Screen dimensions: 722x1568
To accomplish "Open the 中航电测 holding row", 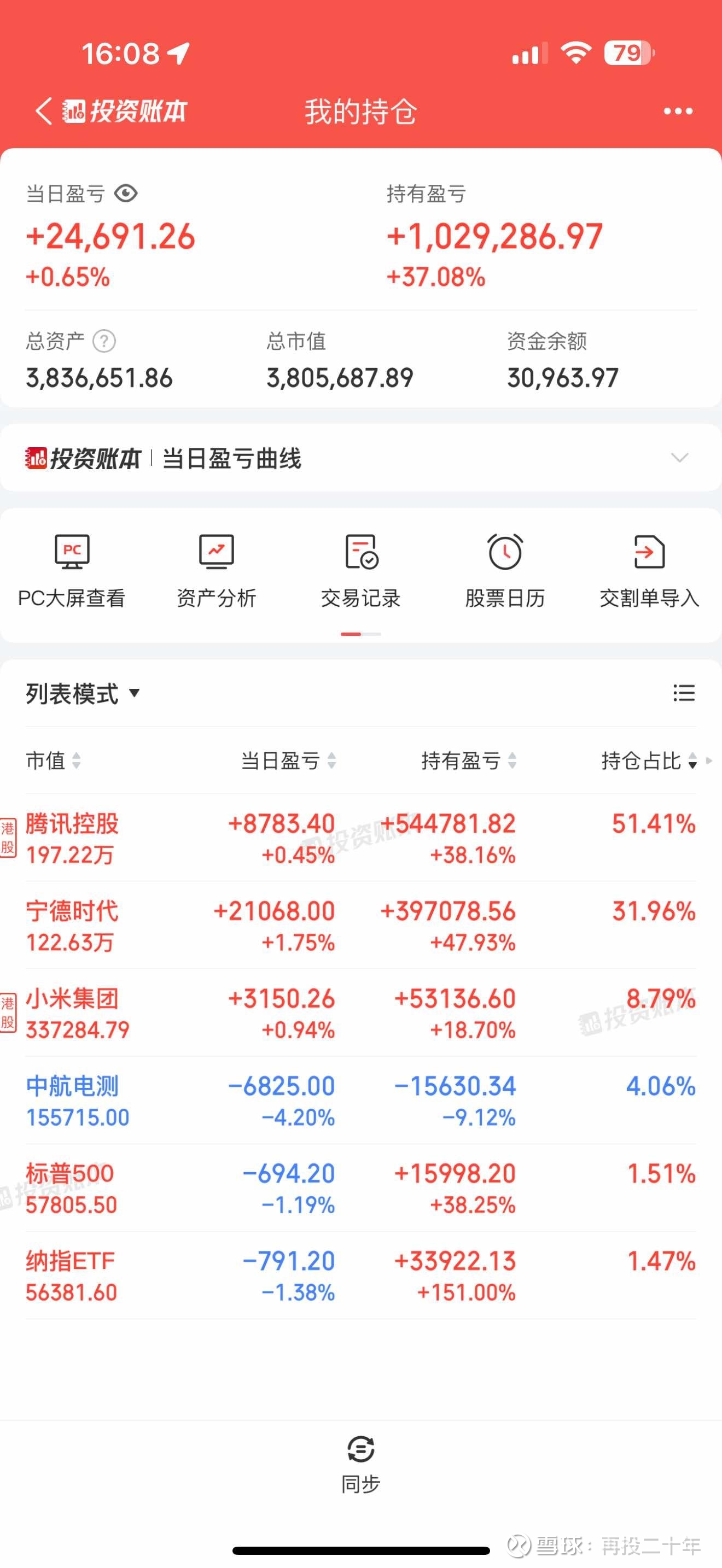I will 361,1101.
